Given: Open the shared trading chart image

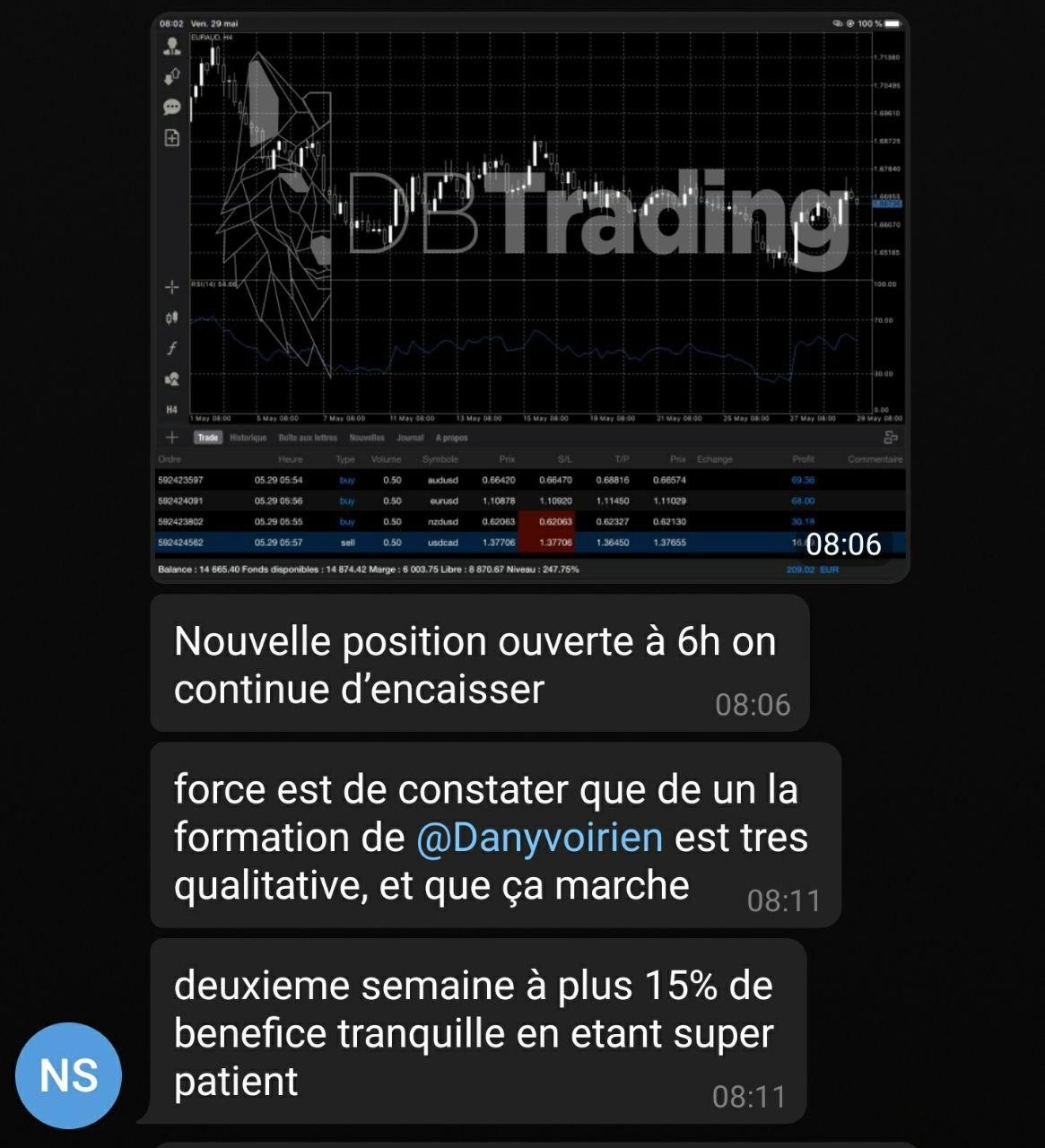Looking at the screenshot, I should click(529, 296).
